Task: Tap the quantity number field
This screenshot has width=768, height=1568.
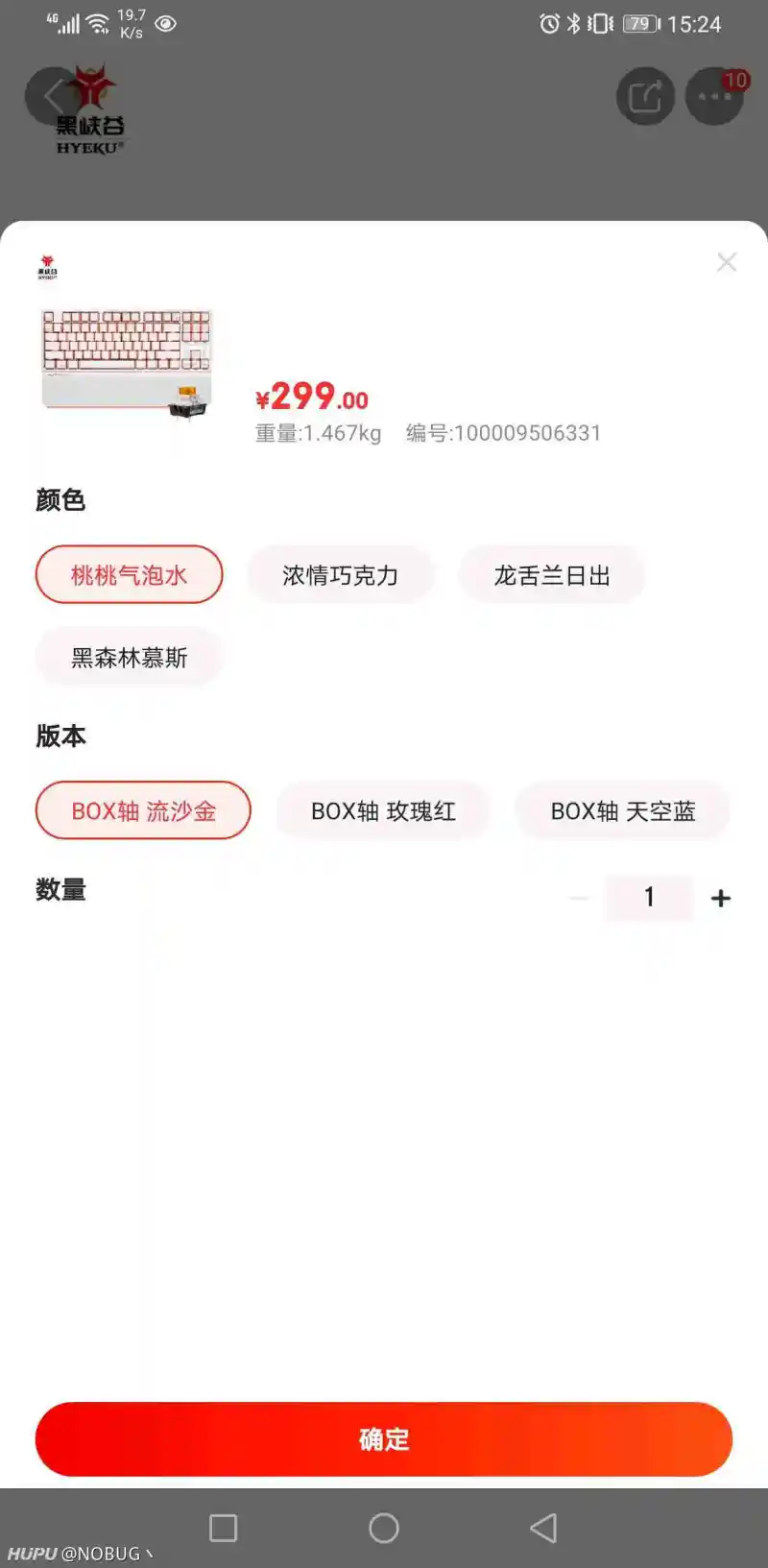Action: pos(649,898)
